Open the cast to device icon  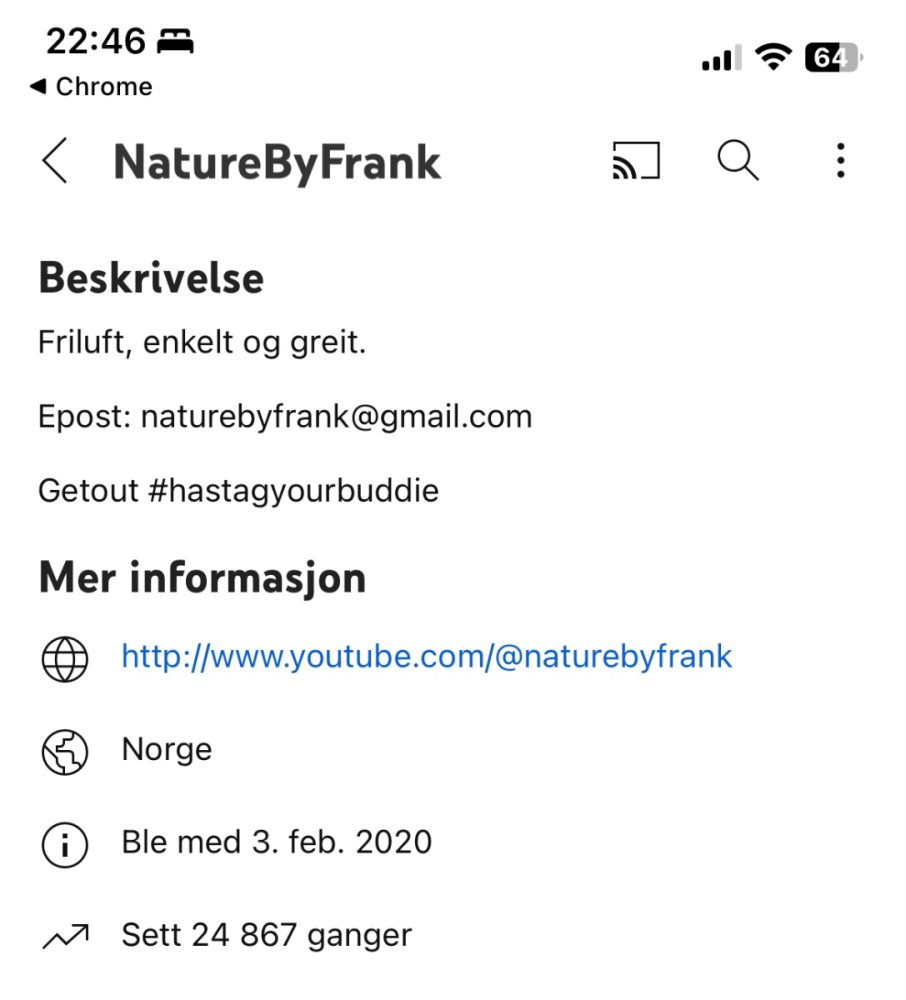tap(636, 161)
